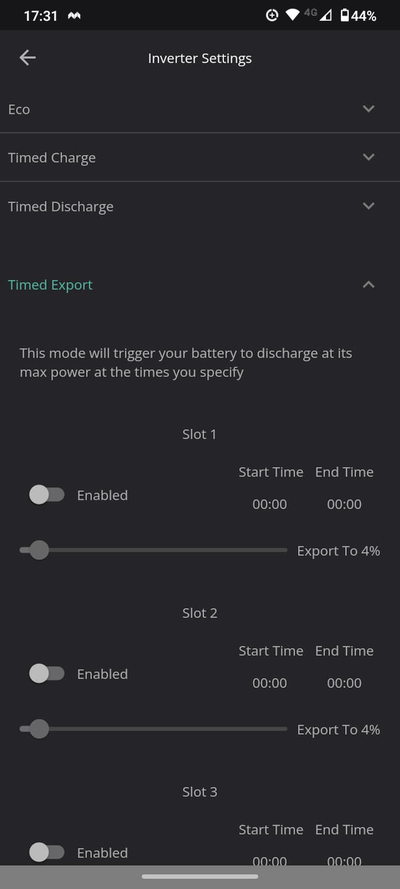Collapse the Timed Export section
Screen dimensions: 400x889
[x=200, y=285]
